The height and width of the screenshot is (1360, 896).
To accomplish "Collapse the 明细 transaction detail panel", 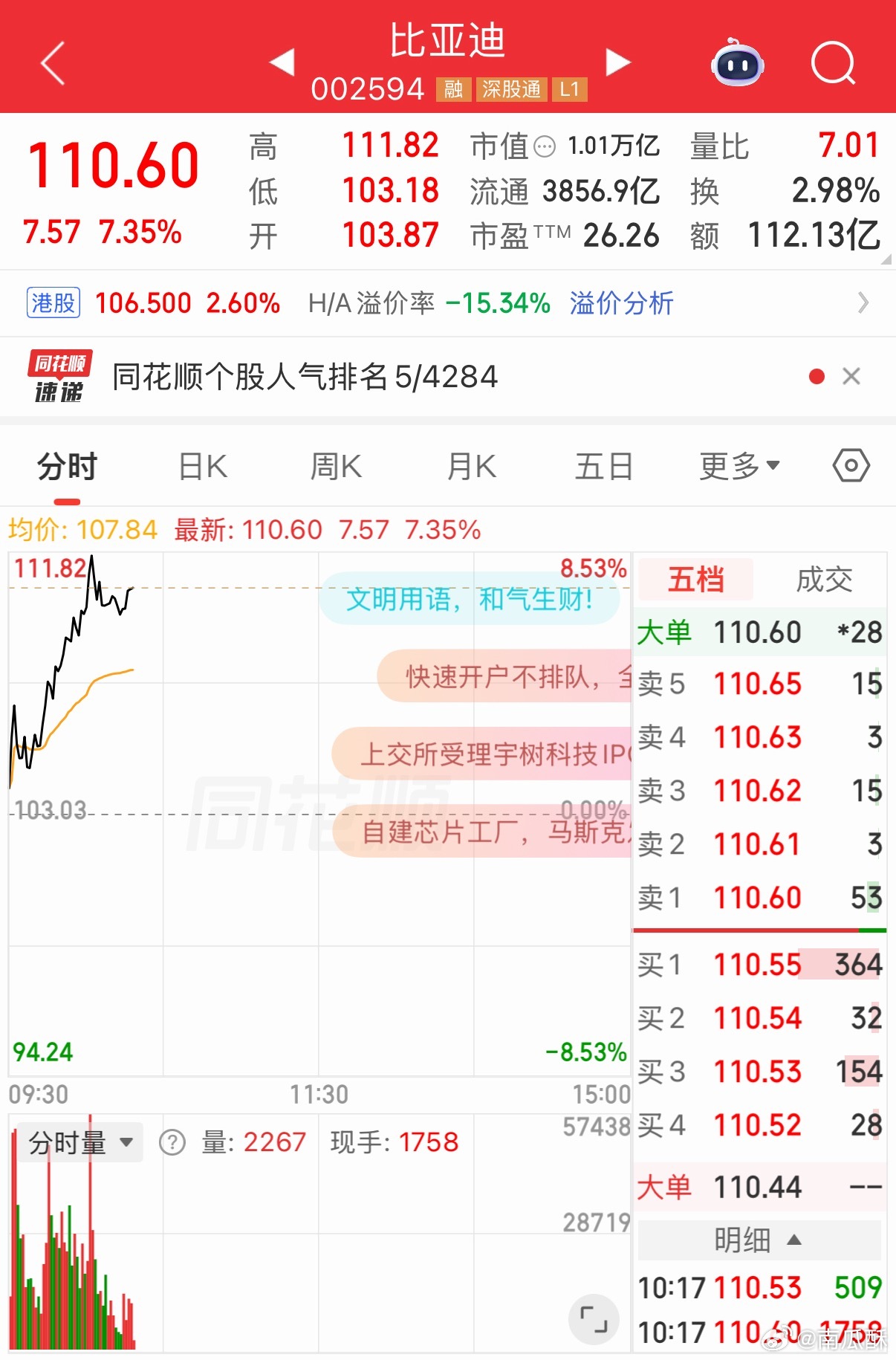I will tap(758, 1240).
